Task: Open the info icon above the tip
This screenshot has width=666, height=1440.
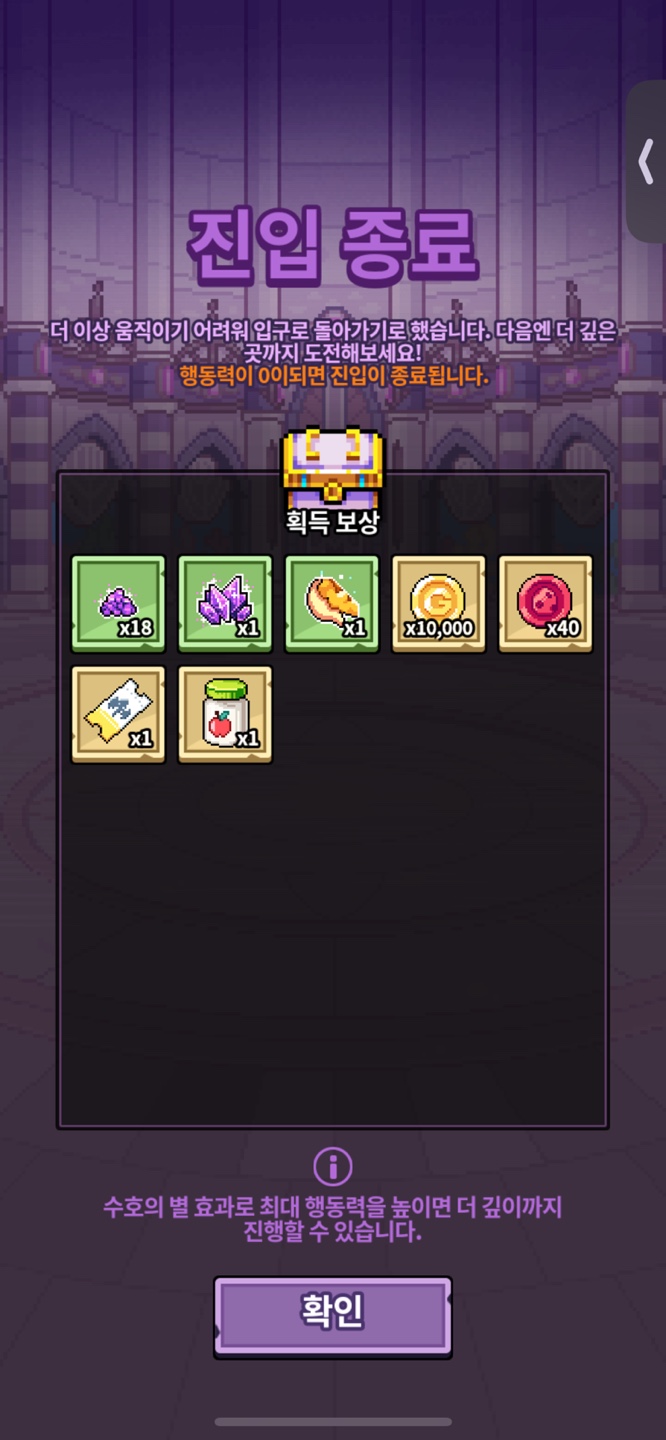Action: point(333,1165)
